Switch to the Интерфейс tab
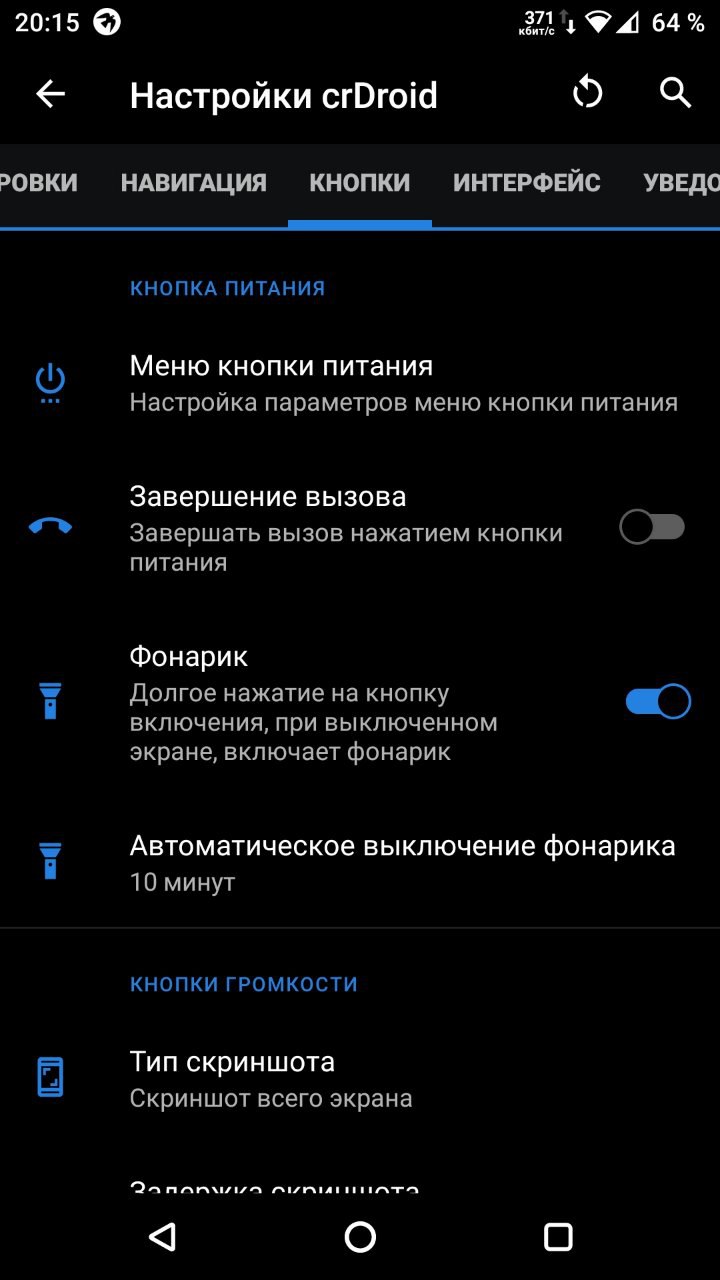This screenshot has width=720, height=1280. point(526,183)
